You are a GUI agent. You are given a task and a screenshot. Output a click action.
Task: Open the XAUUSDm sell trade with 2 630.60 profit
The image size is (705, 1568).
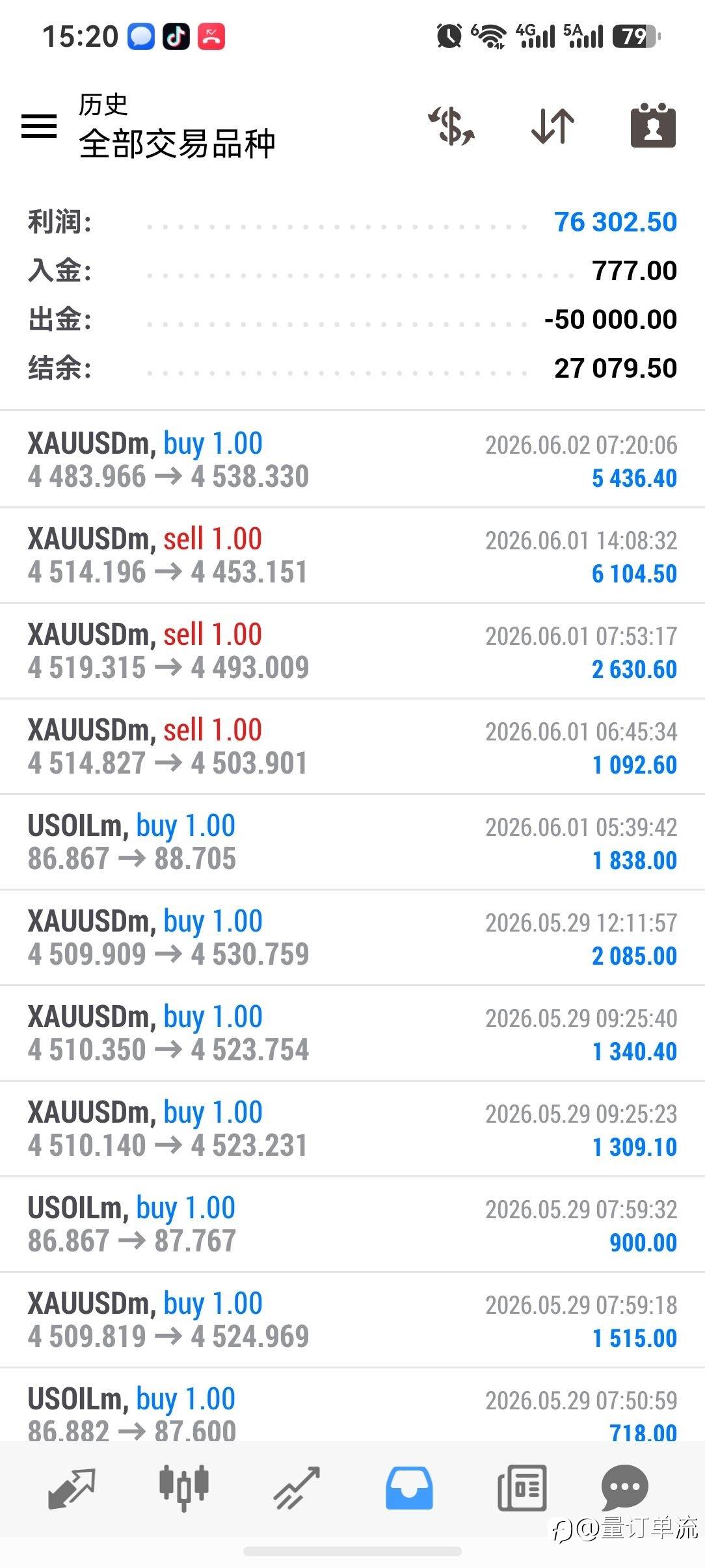tap(352, 651)
